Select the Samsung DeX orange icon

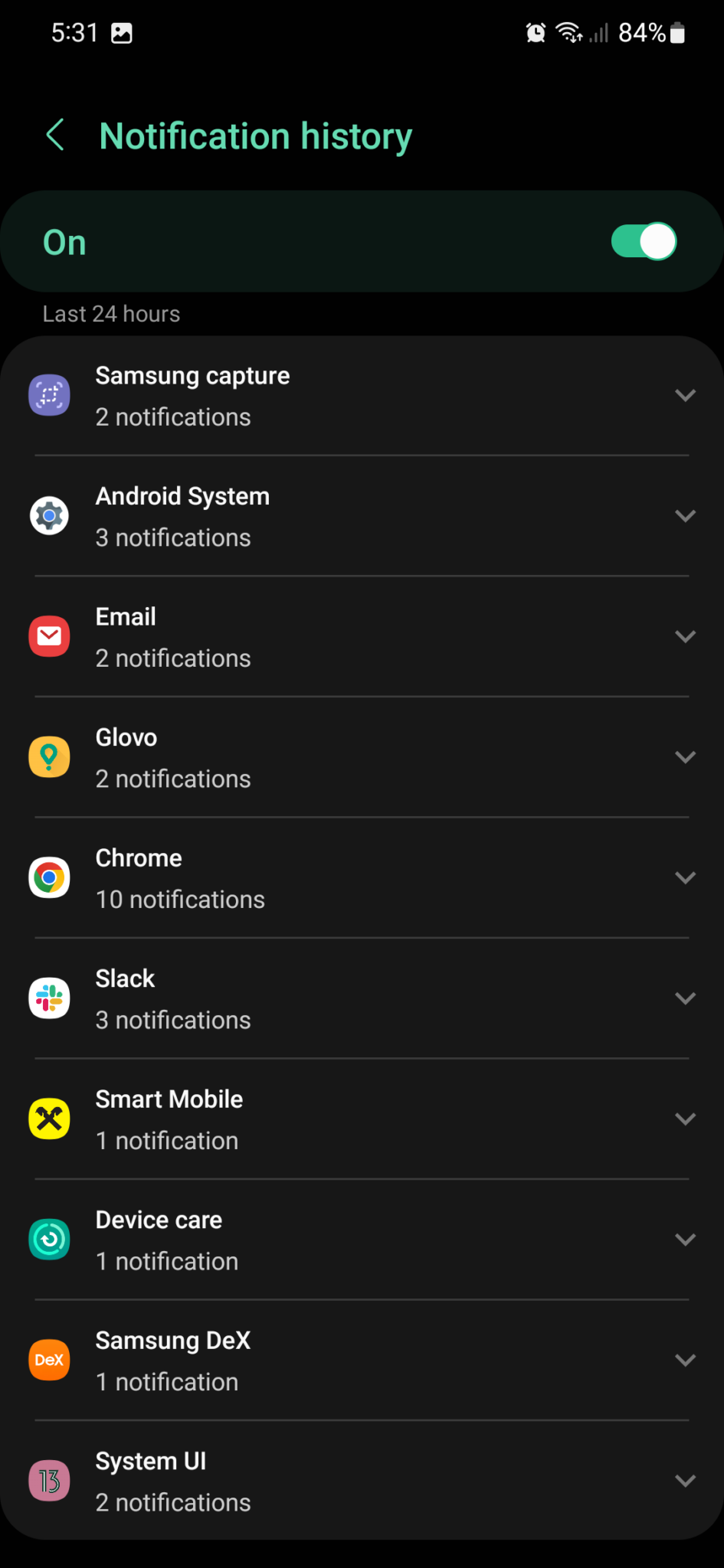[x=49, y=1360]
